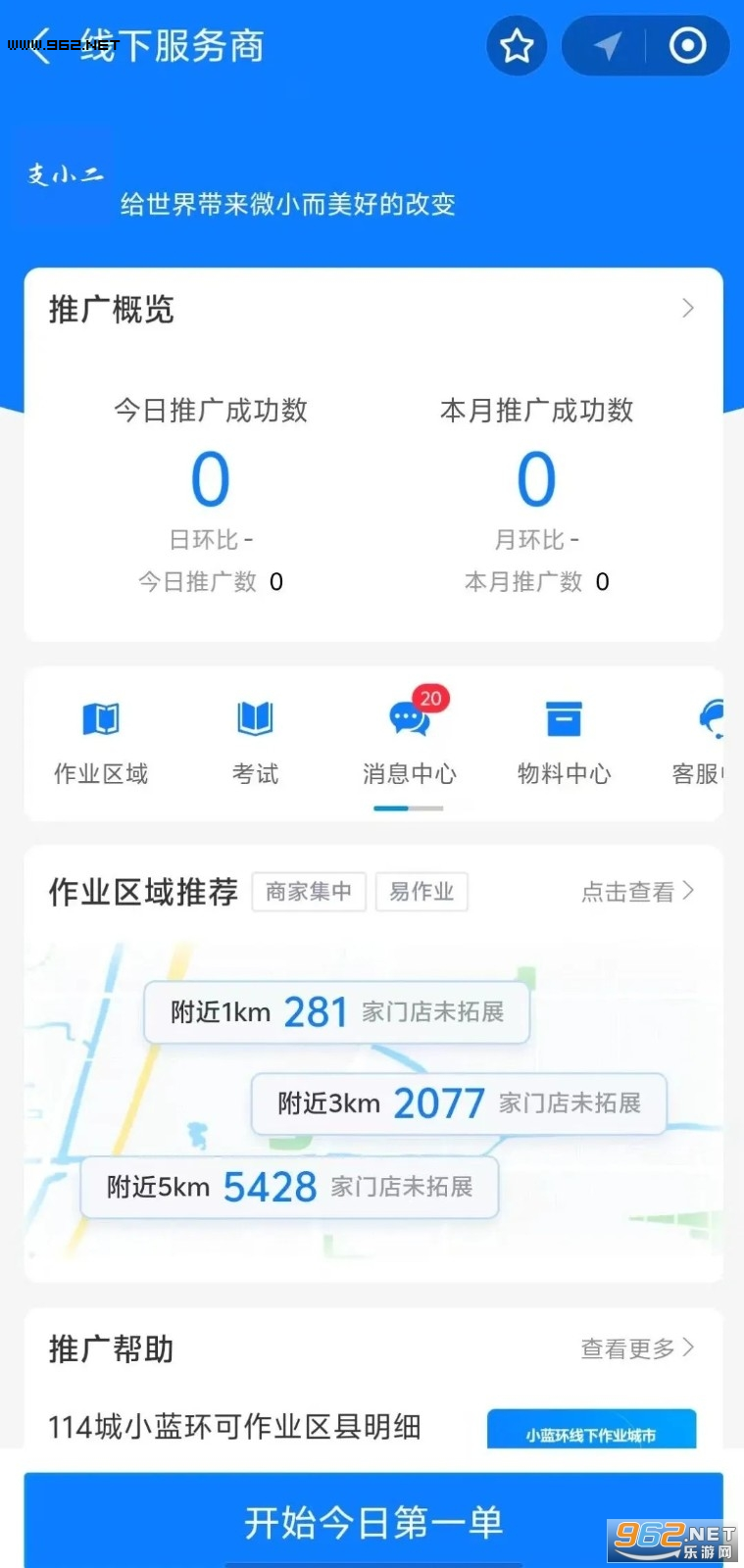This screenshot has height=1568, width=744.
Task: Select the 商家集中 chip
Action: [x=309, y=892]
